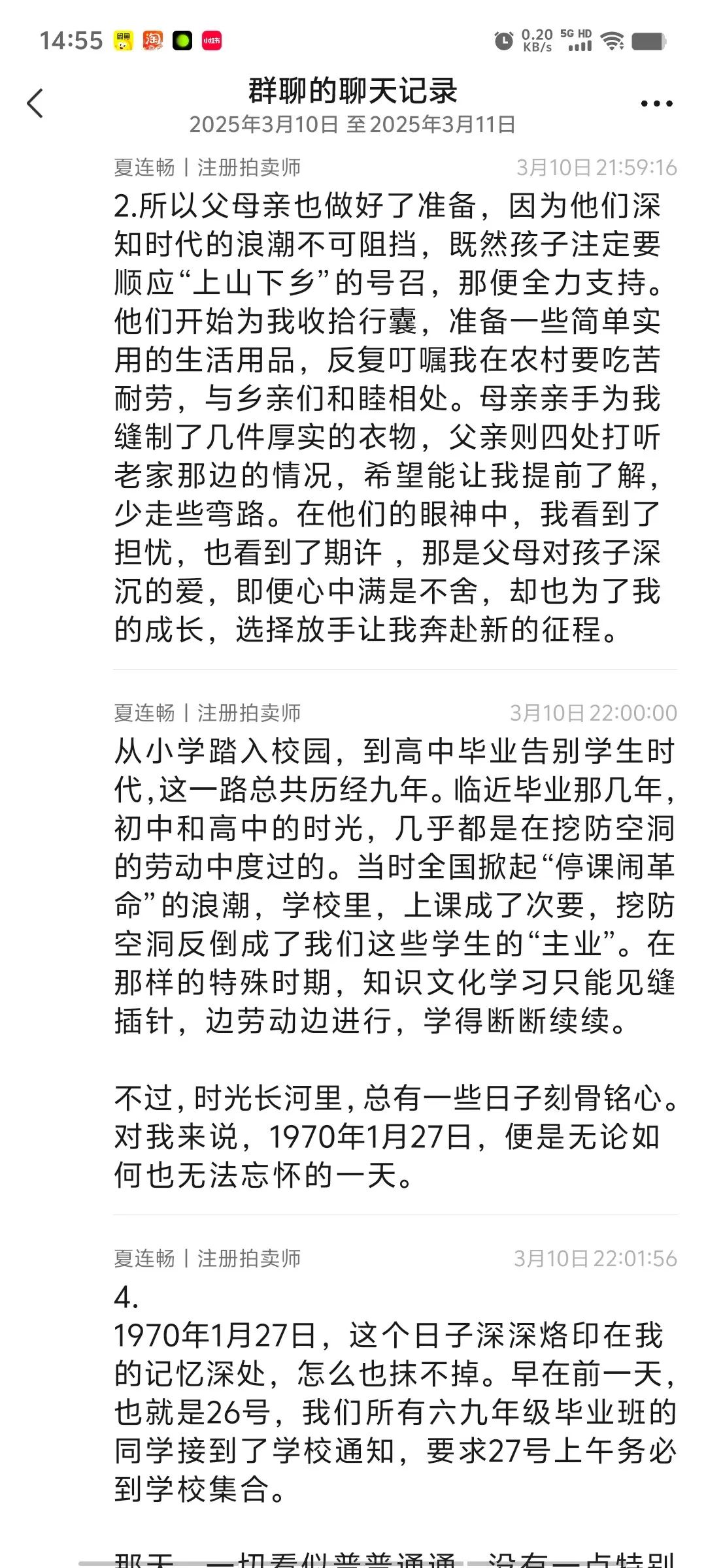Go back from the chat record page
This screenshot has height=1568, width=706.
coord(35,103)
